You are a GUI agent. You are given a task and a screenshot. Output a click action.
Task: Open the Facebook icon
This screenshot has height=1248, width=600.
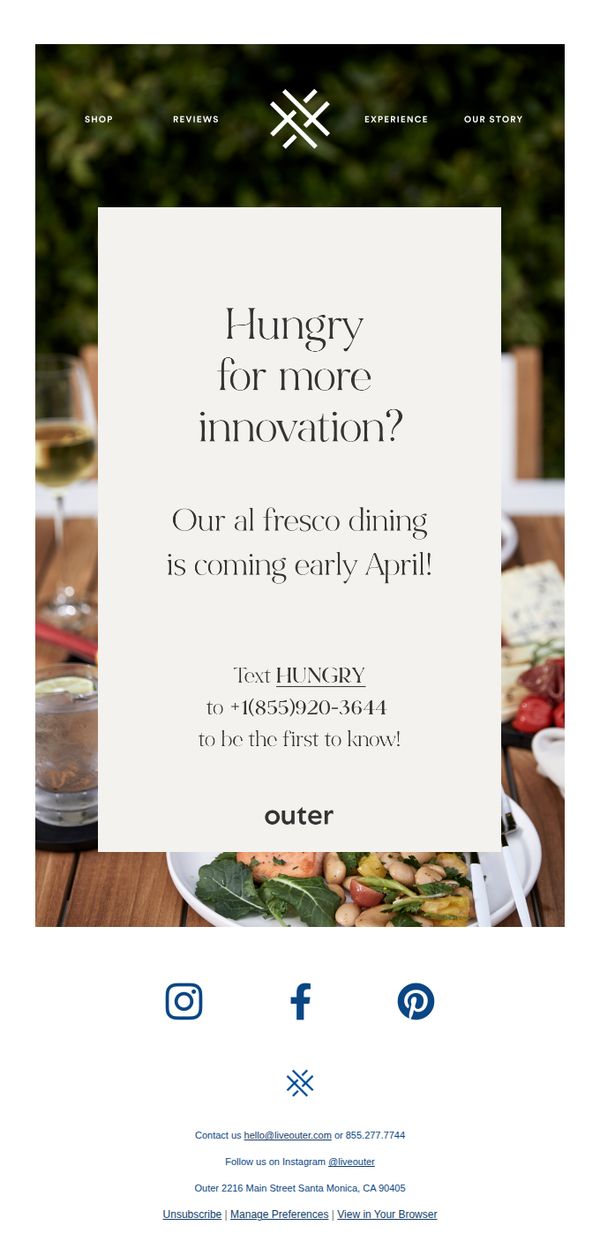[x=300, y=1001]
